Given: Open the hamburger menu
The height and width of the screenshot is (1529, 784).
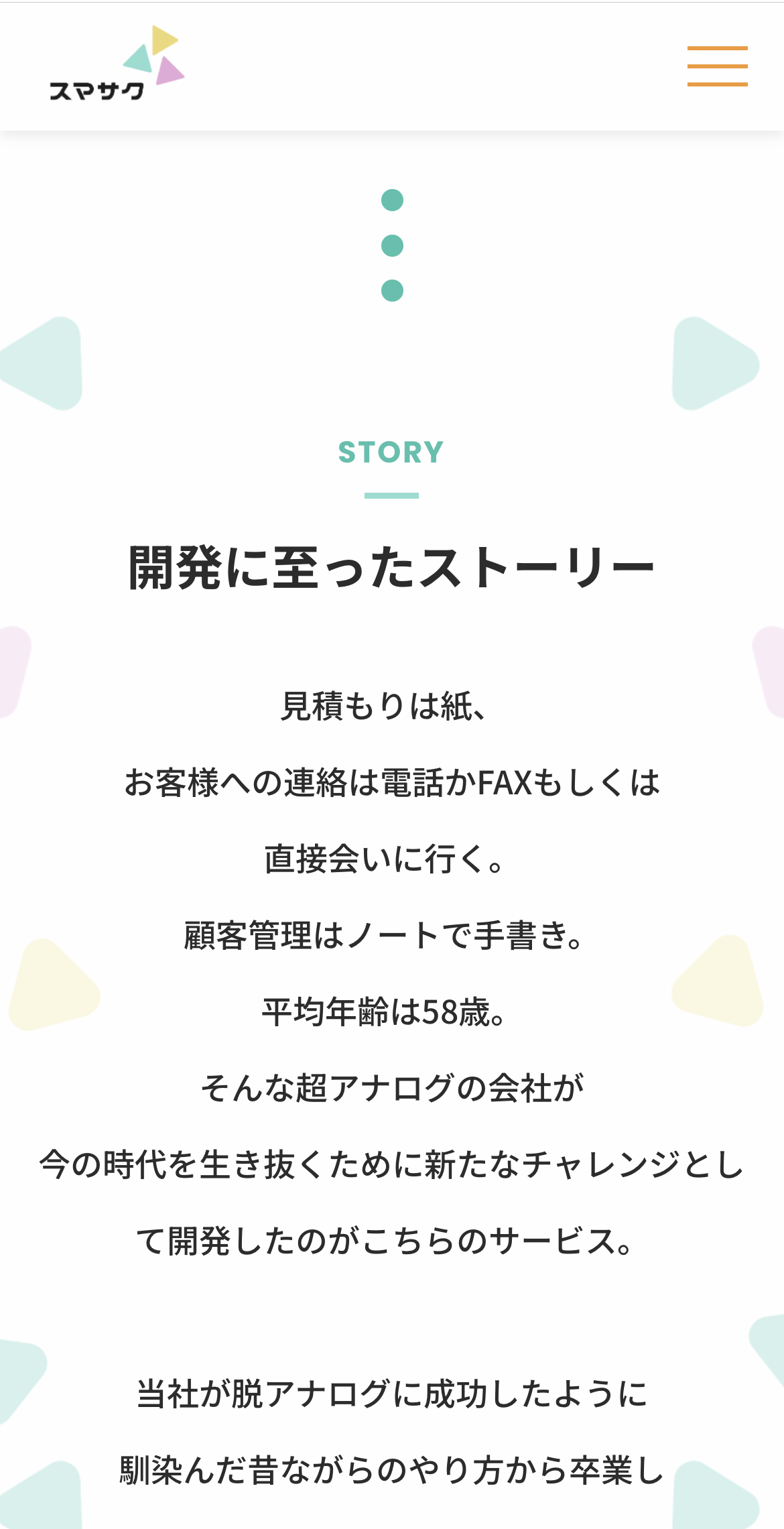Looking at the screenshot, I should [717, 66].
